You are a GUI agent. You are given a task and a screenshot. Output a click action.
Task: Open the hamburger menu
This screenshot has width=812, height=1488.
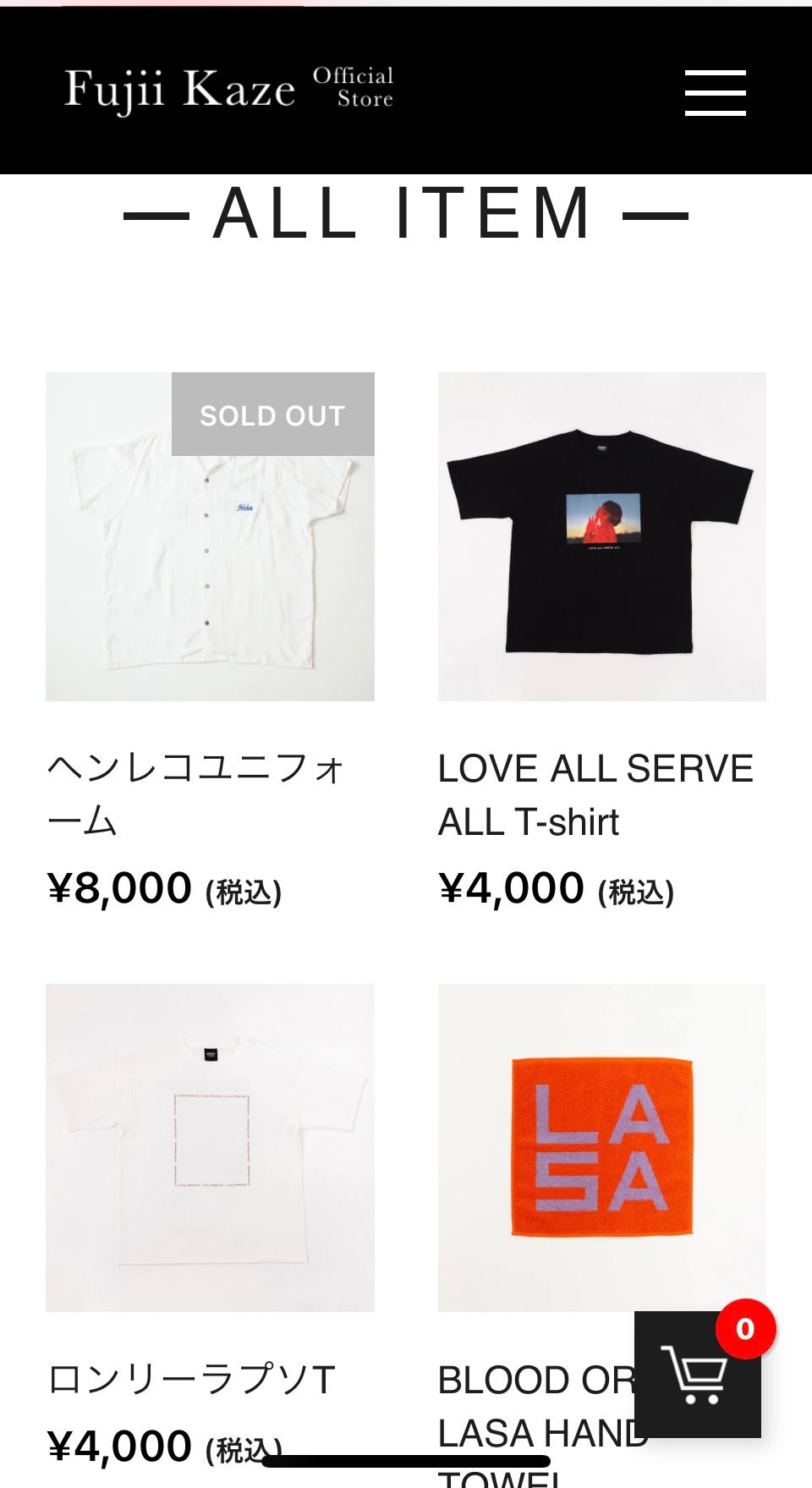[x=715, y=93]
